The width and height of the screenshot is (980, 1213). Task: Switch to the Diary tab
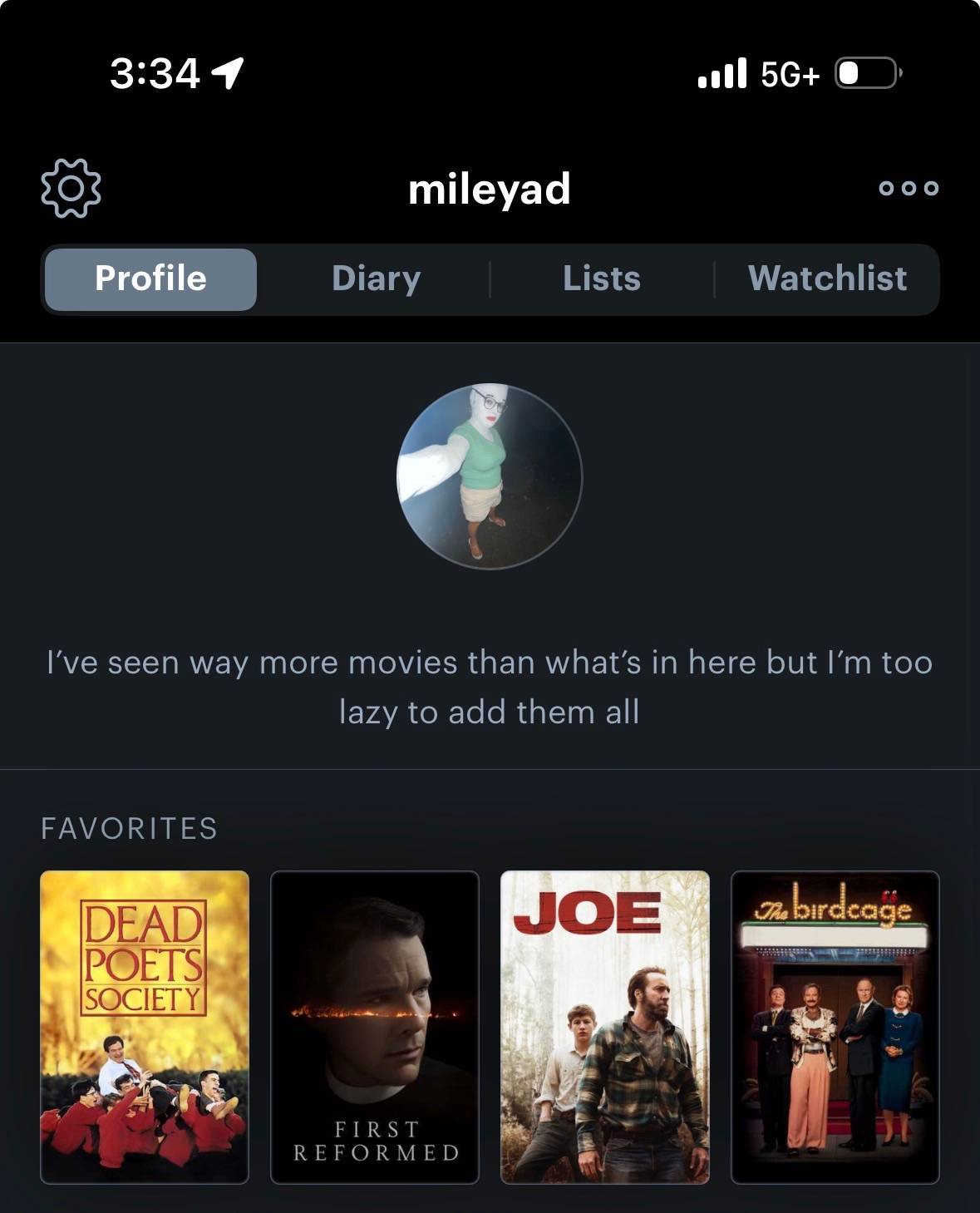pos(376,279)
